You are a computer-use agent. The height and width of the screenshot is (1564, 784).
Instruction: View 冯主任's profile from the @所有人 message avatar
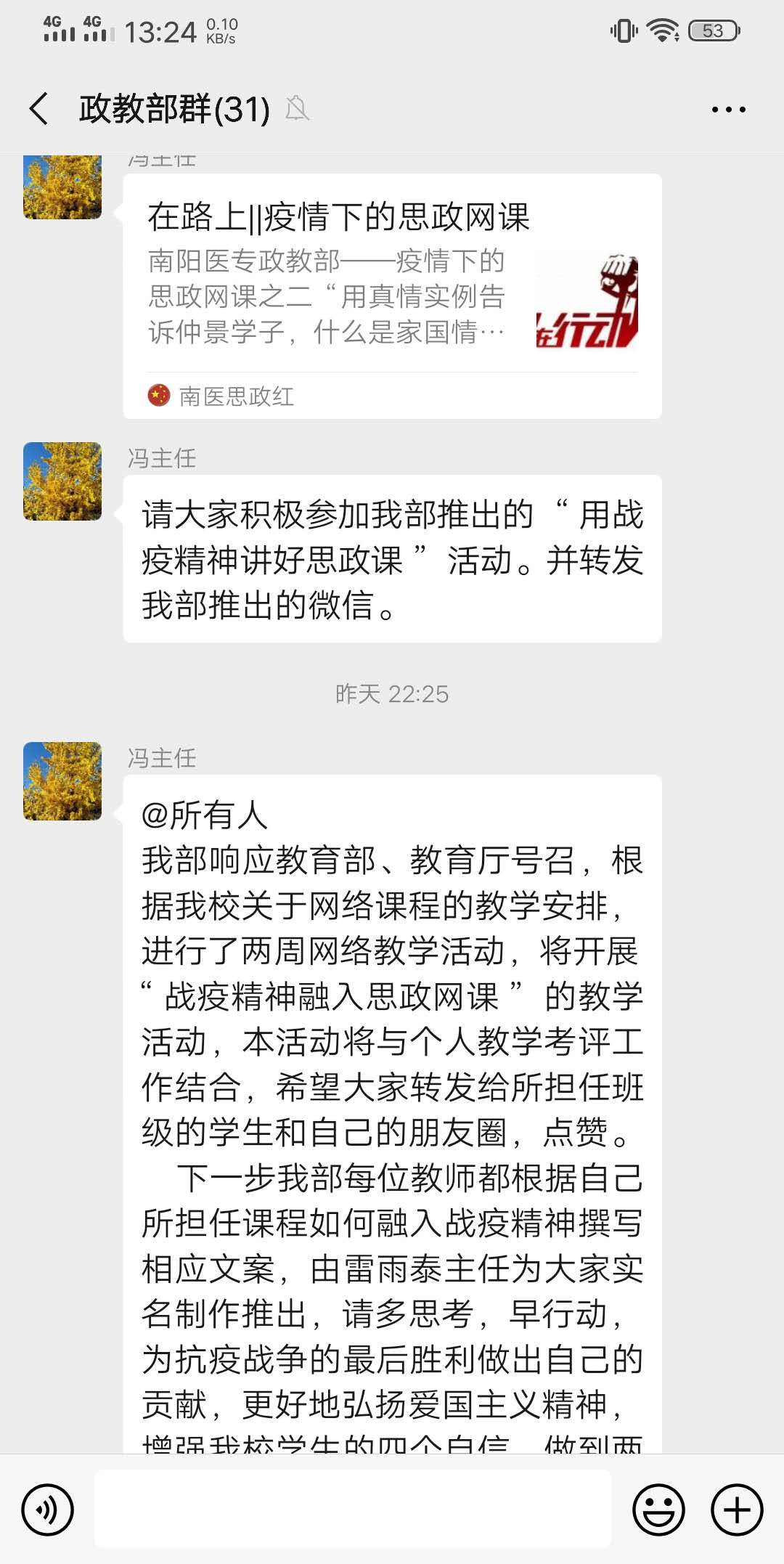click(x=62, y=781)
